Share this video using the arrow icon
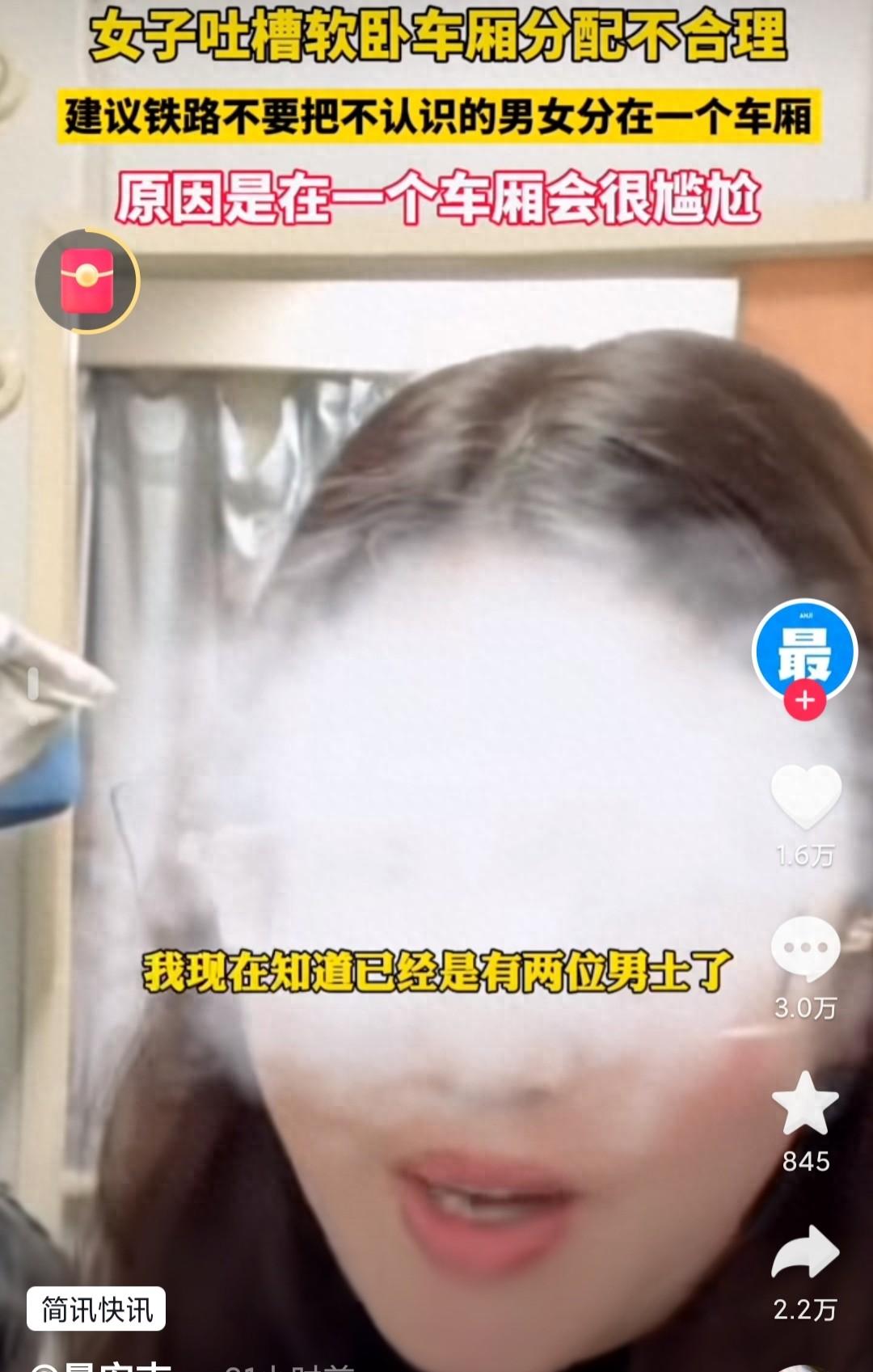 805,1252
